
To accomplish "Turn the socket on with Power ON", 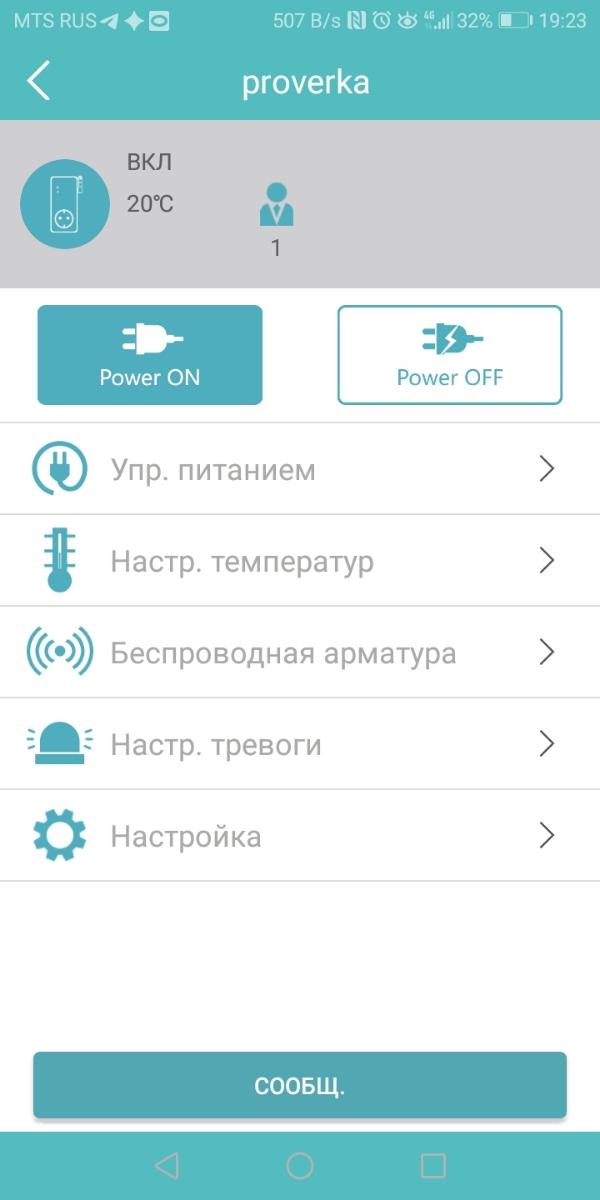I will [x=150, y=355].
